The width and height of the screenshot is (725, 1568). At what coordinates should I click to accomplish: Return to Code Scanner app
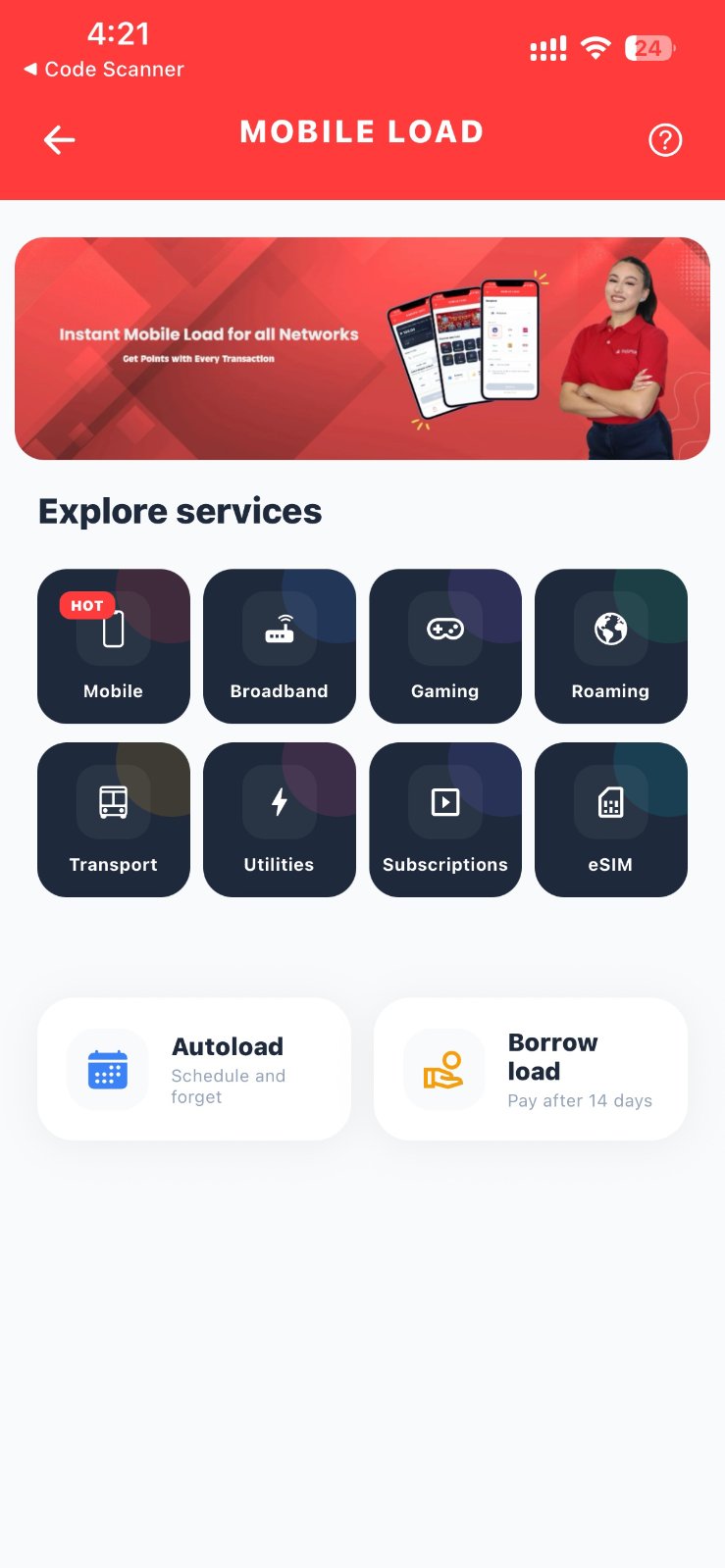[x=104, y=70]
